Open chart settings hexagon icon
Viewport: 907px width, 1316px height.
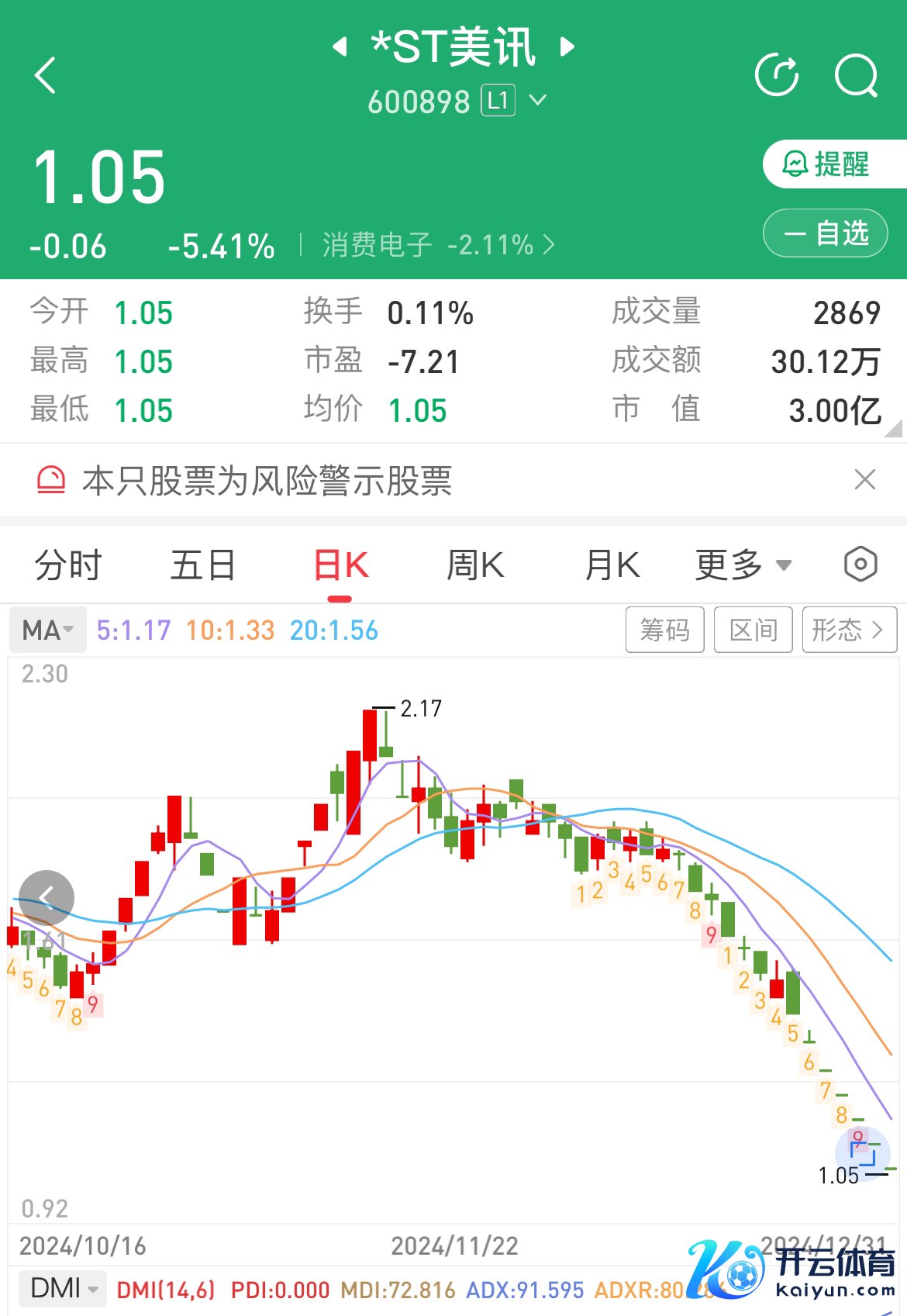click(860, 565)
